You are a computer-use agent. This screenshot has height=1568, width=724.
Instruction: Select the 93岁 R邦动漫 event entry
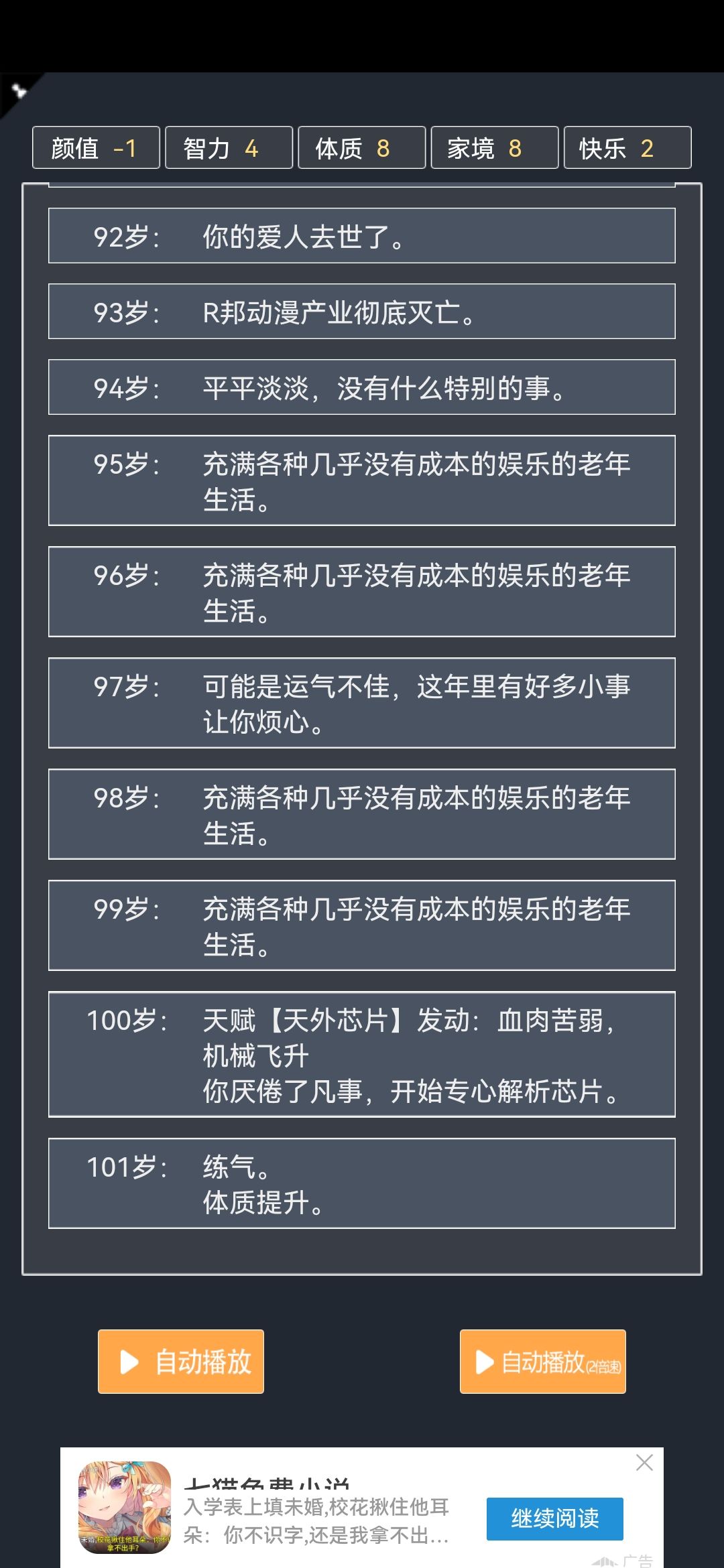[361, 312]
